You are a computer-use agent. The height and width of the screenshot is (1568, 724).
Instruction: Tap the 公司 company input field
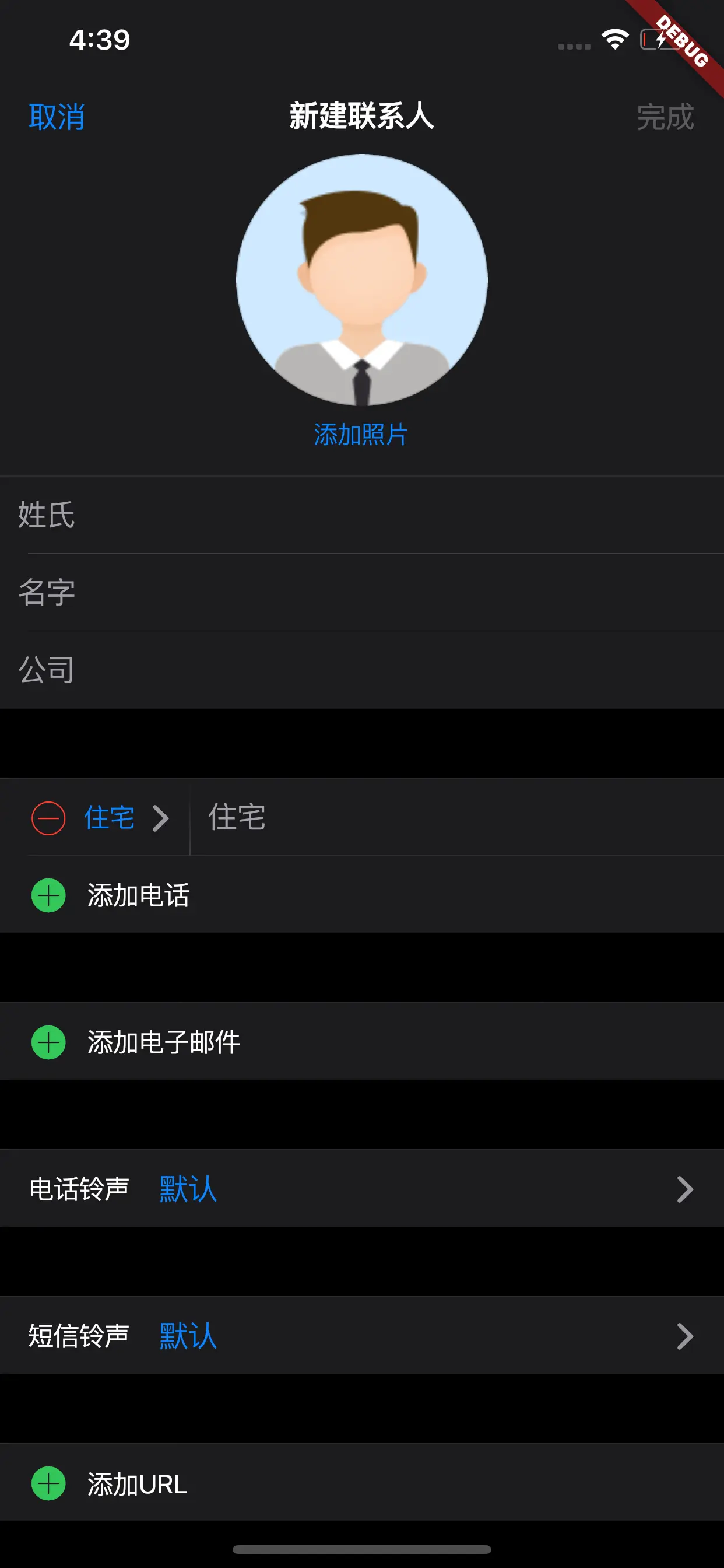(x=243, y=670)
